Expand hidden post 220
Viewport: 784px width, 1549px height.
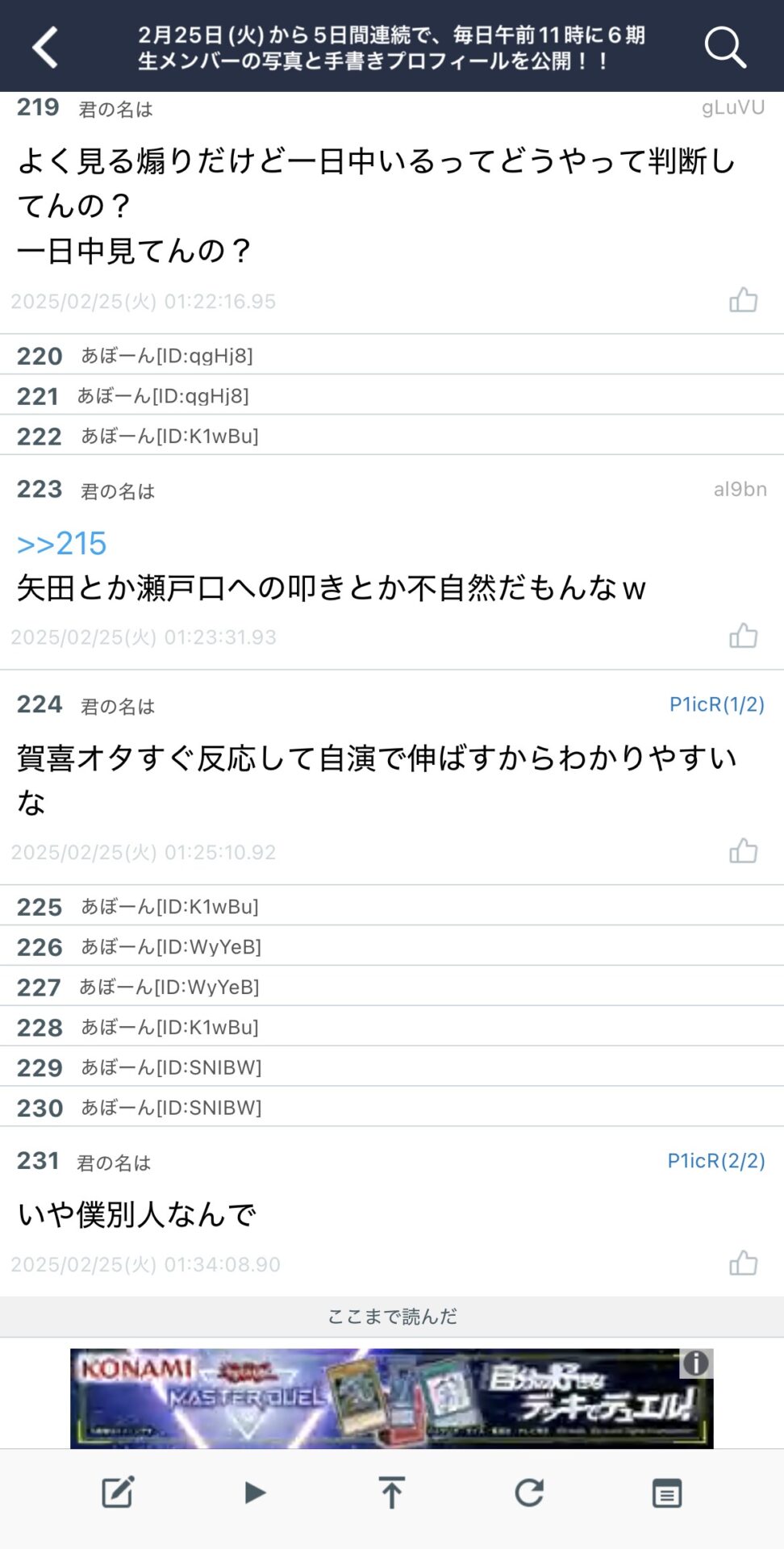(392, 355)
